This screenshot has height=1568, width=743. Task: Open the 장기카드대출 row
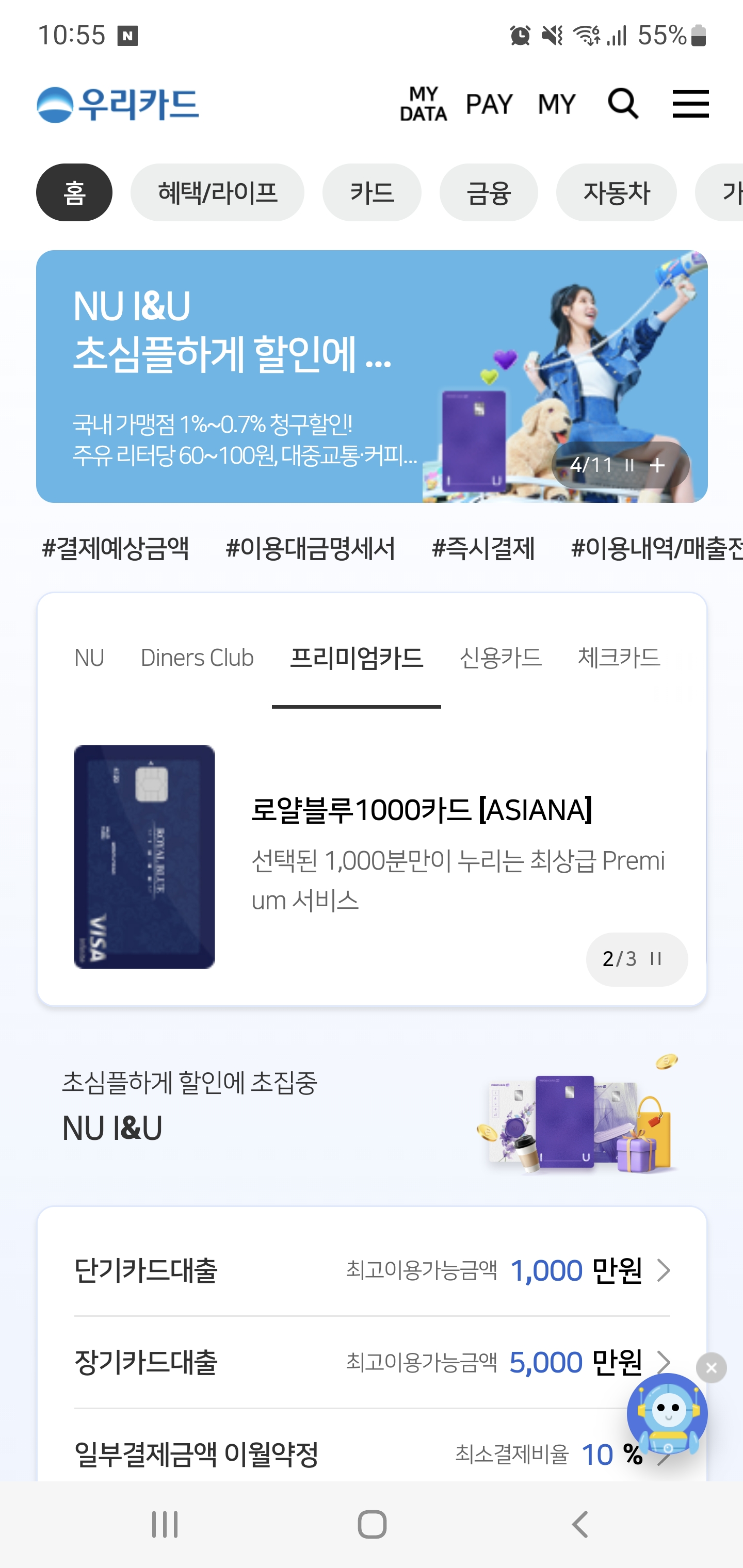coord(372,1362)
